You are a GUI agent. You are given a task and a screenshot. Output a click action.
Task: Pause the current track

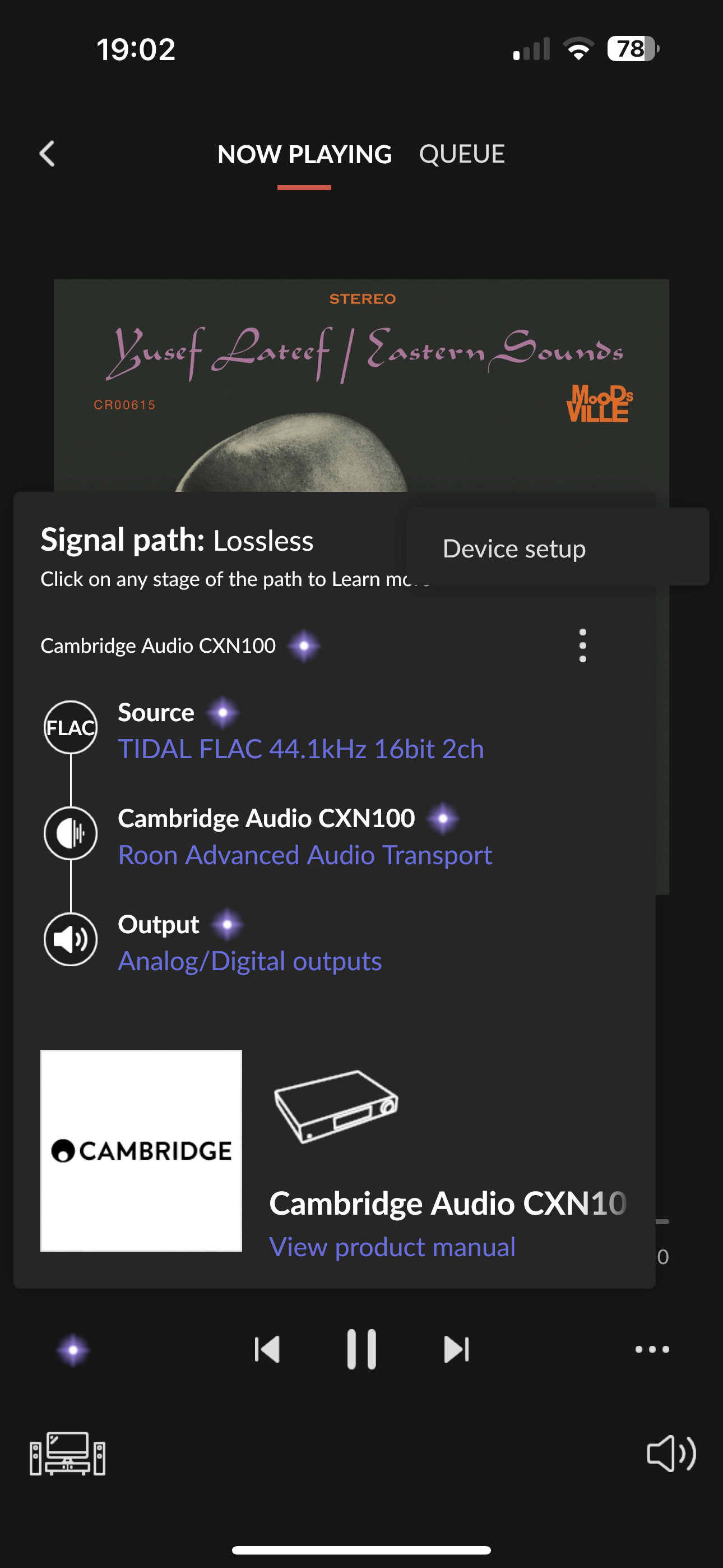click(x=361, y=1349)
